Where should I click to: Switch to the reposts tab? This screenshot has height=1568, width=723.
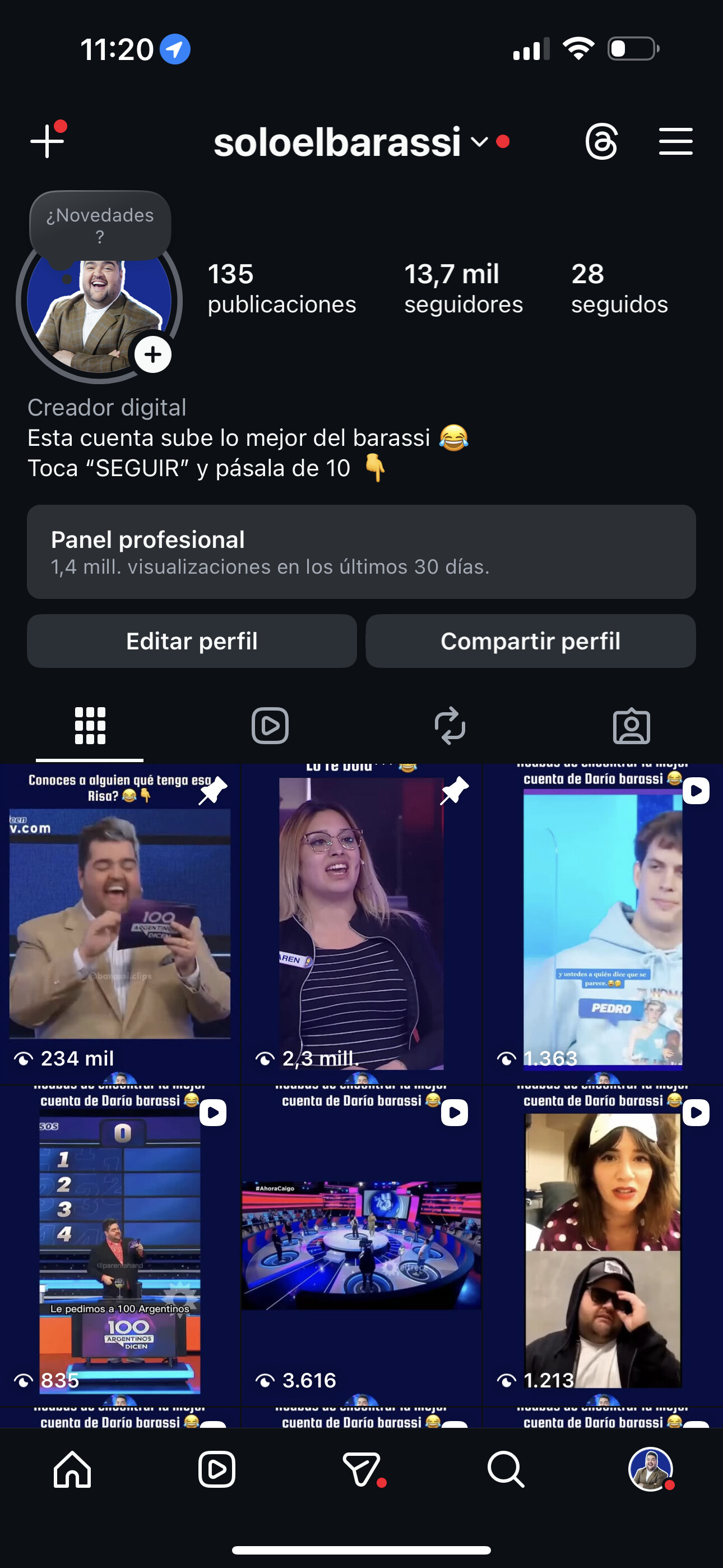451,726
